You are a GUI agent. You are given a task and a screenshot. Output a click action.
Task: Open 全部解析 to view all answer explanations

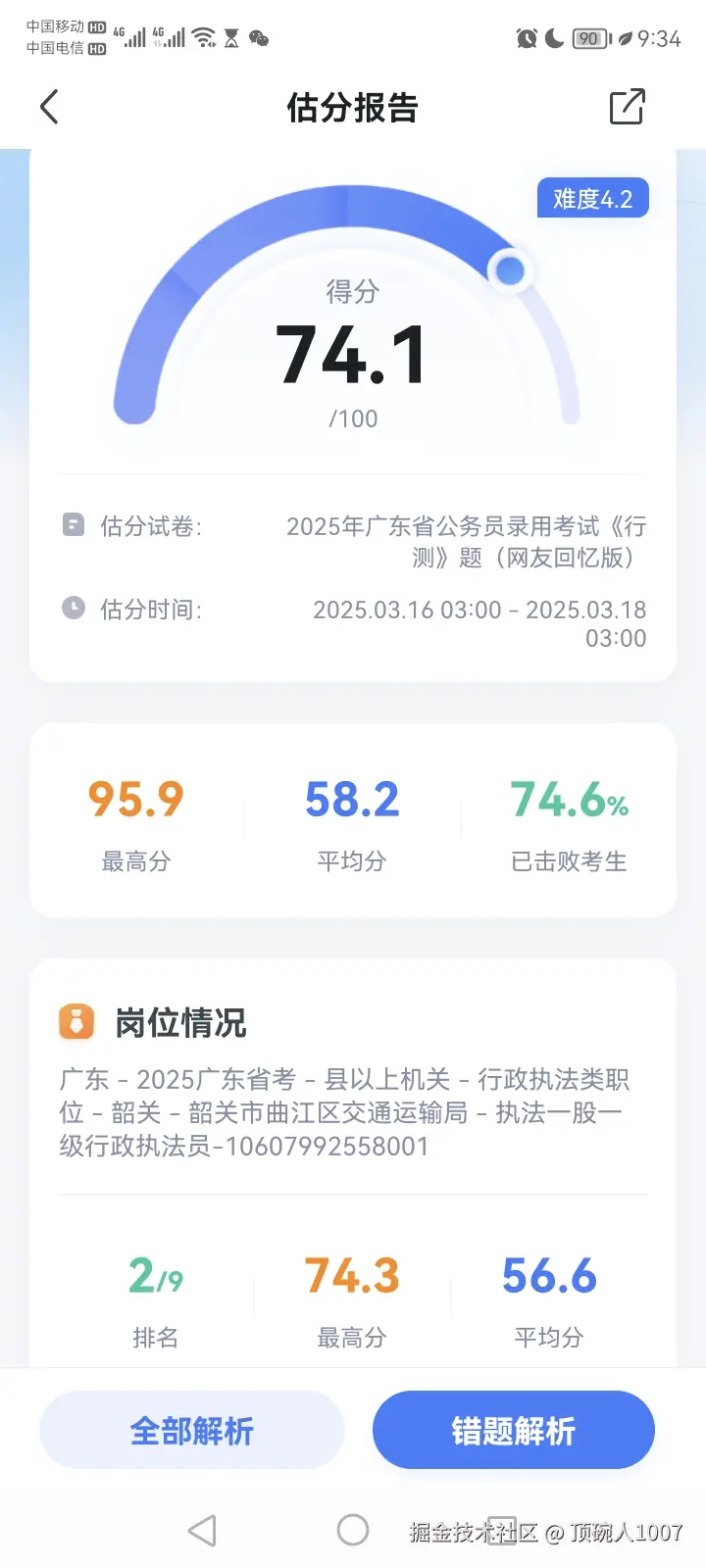pos(191,1430)
